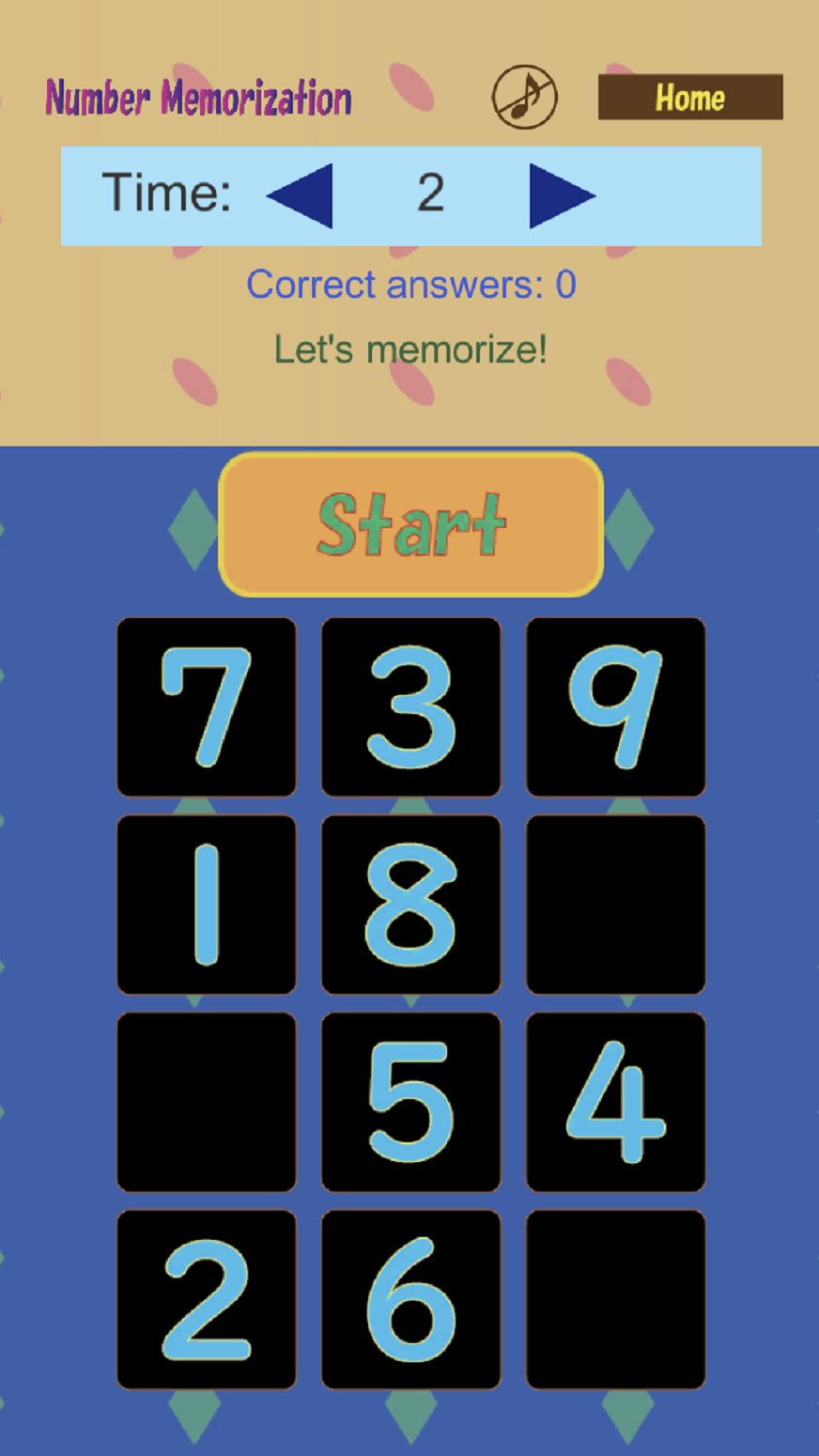Image resolution: width=819 pixels, height=1456 pixels.
Task: Tap the number 1 tile
Action: [206, 905]
